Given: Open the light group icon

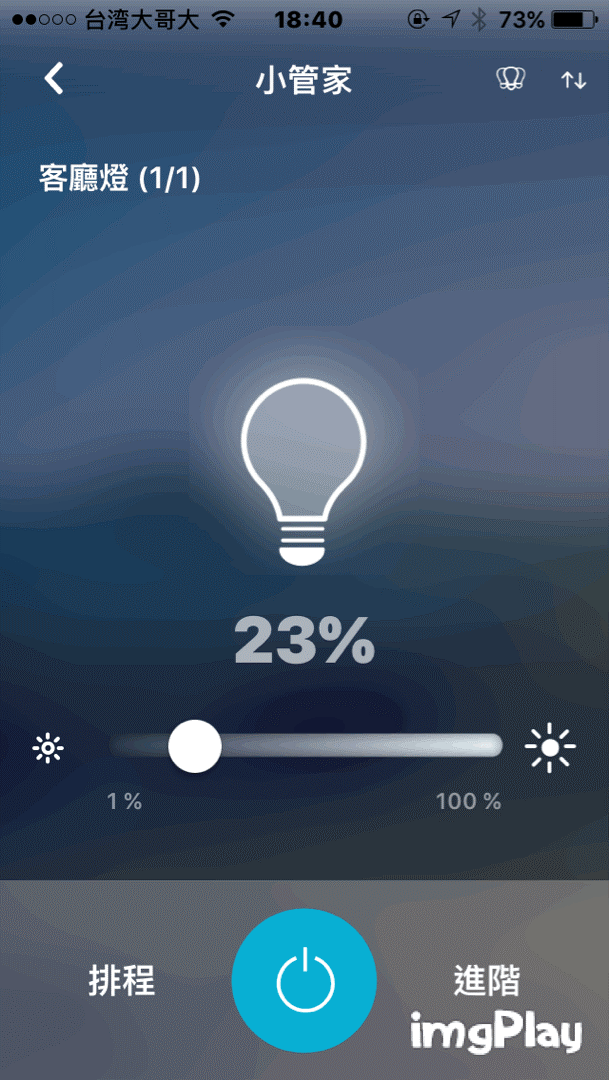Looking at the screenshot, I should 511,80.
